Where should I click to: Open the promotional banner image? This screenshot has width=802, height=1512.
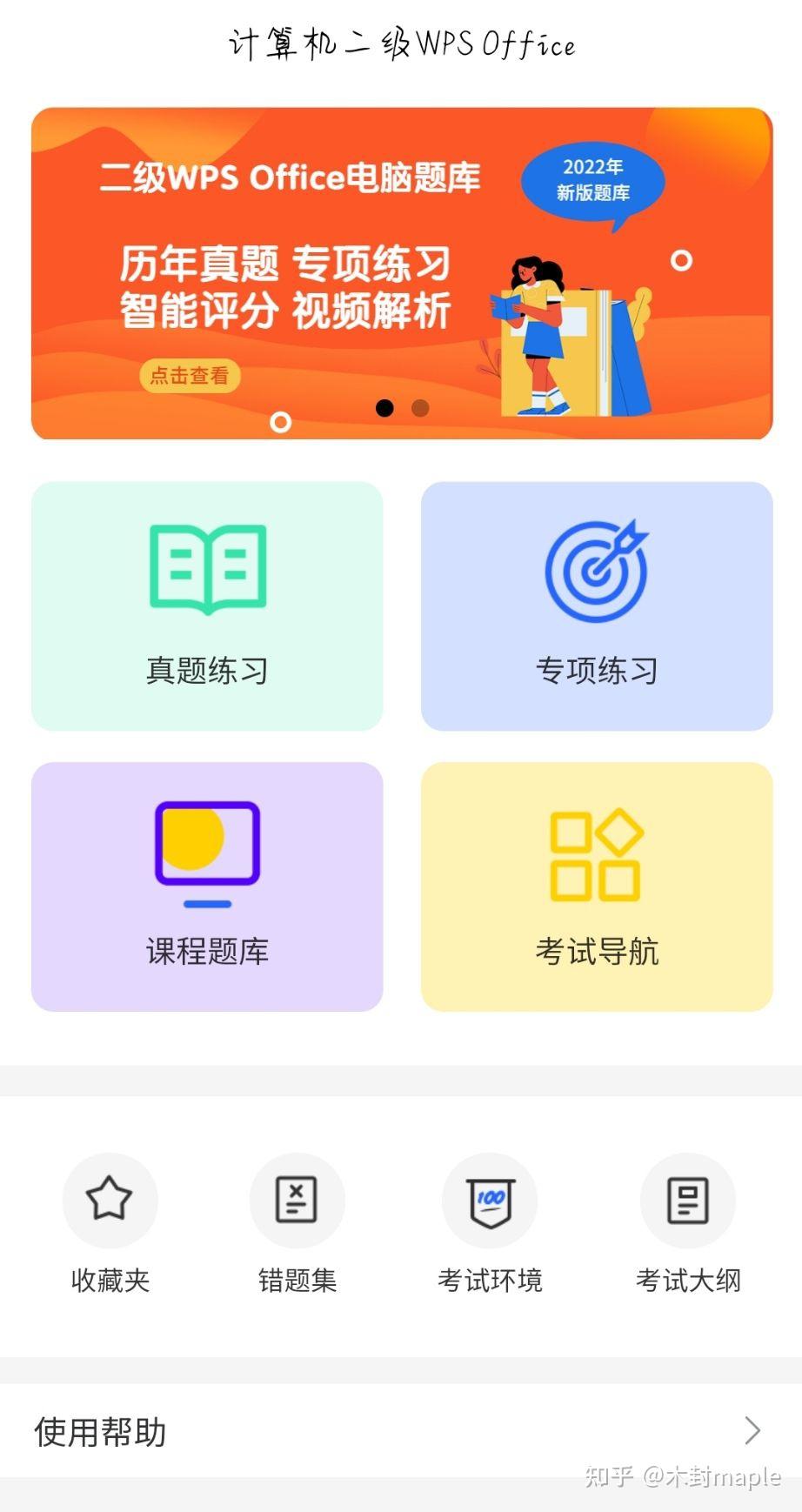coord(401,270)
